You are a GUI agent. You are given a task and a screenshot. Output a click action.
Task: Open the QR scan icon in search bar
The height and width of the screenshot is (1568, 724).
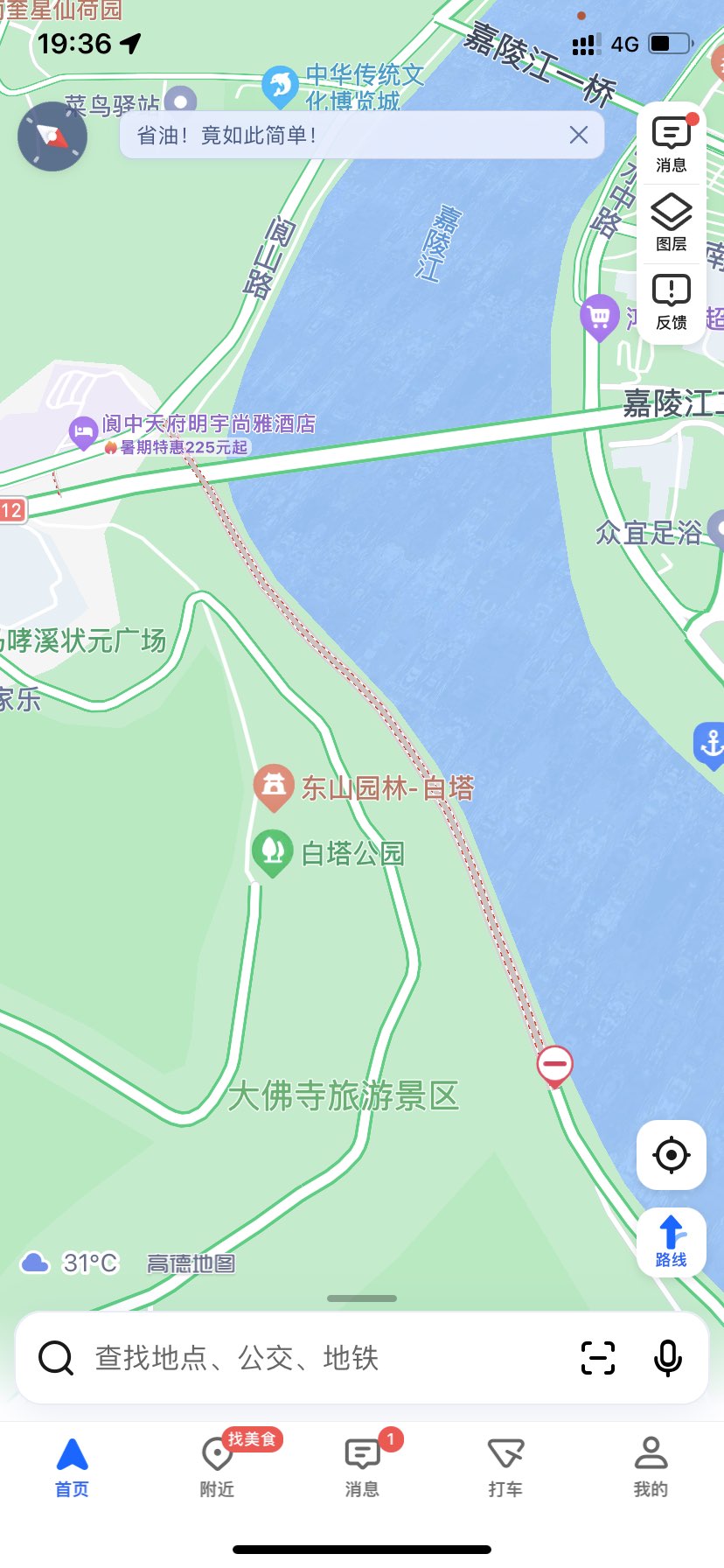[598, 1358]
